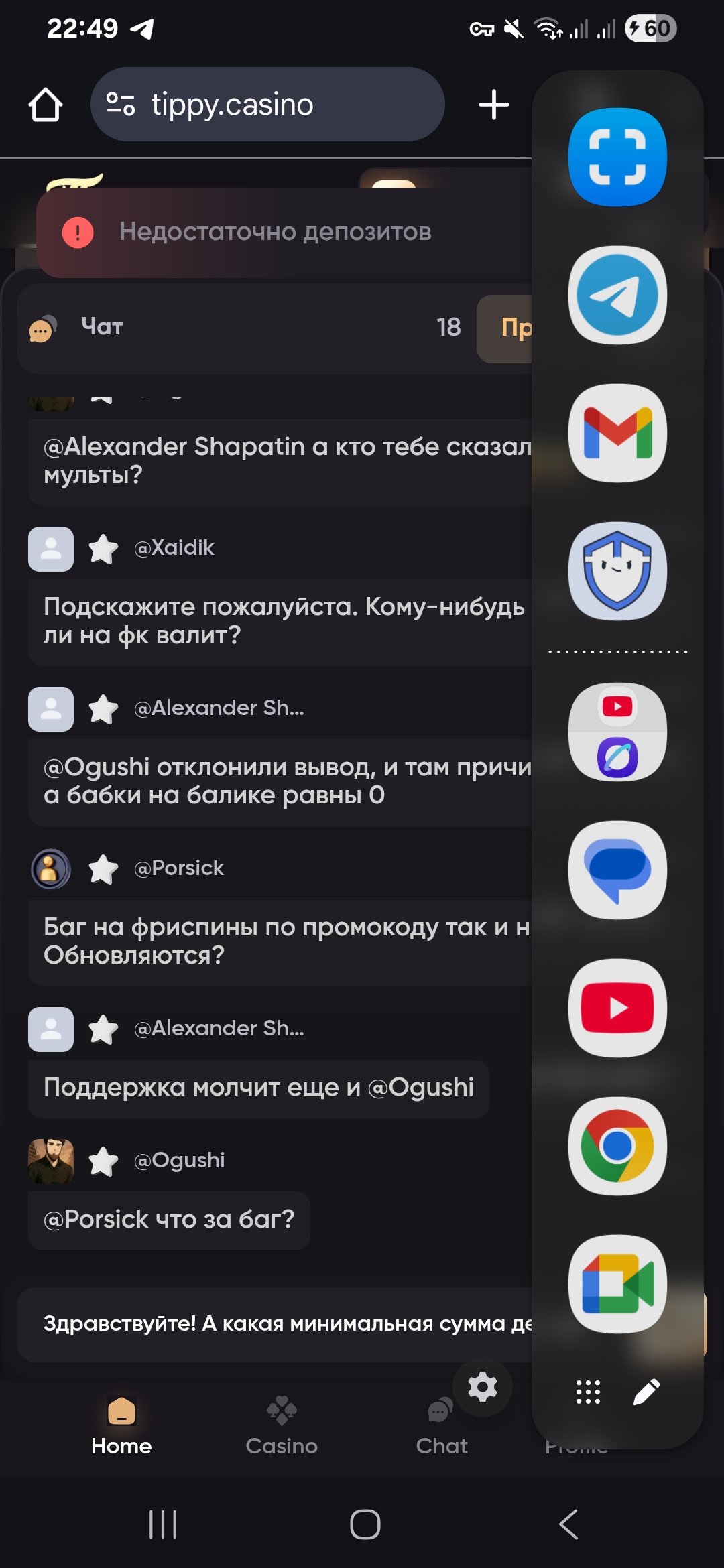Open edge panel settings gear
The width and height of the screenshot is (724, 1568).
482,1387
